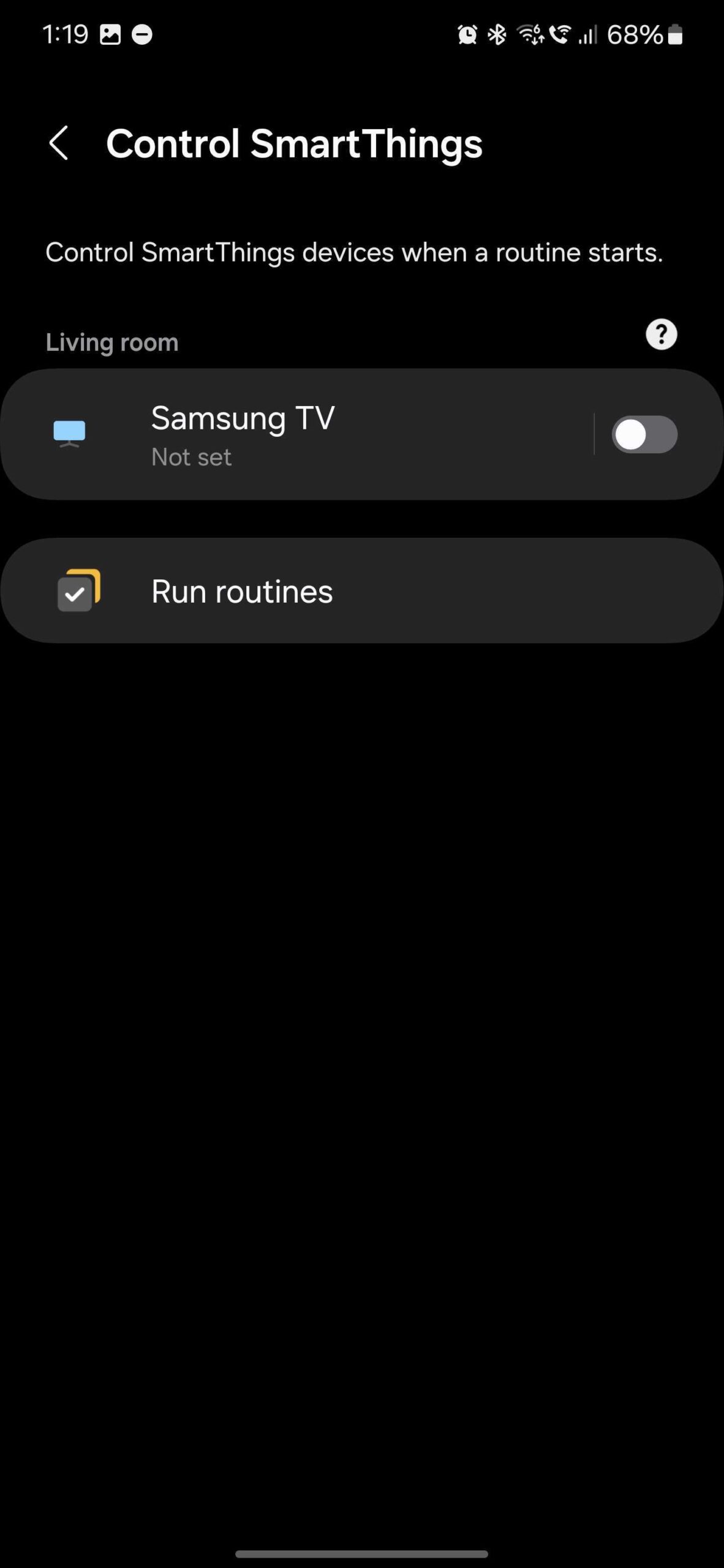Open the help question mark icon
This screenshot has height=1568, width=724.
coord(661,334)
